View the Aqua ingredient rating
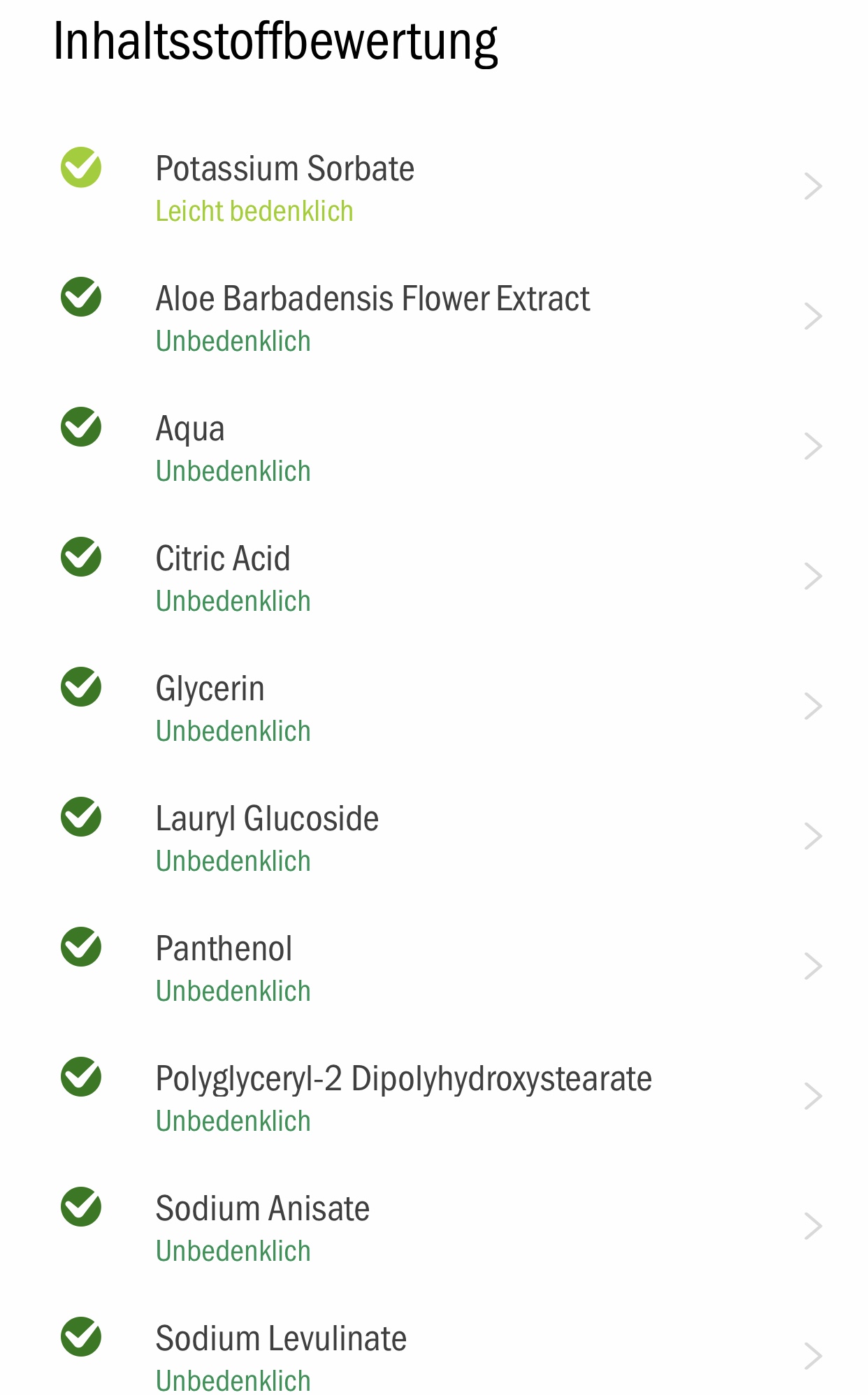868x1395 pixels. pyautogui.click(x=434, y=447)
